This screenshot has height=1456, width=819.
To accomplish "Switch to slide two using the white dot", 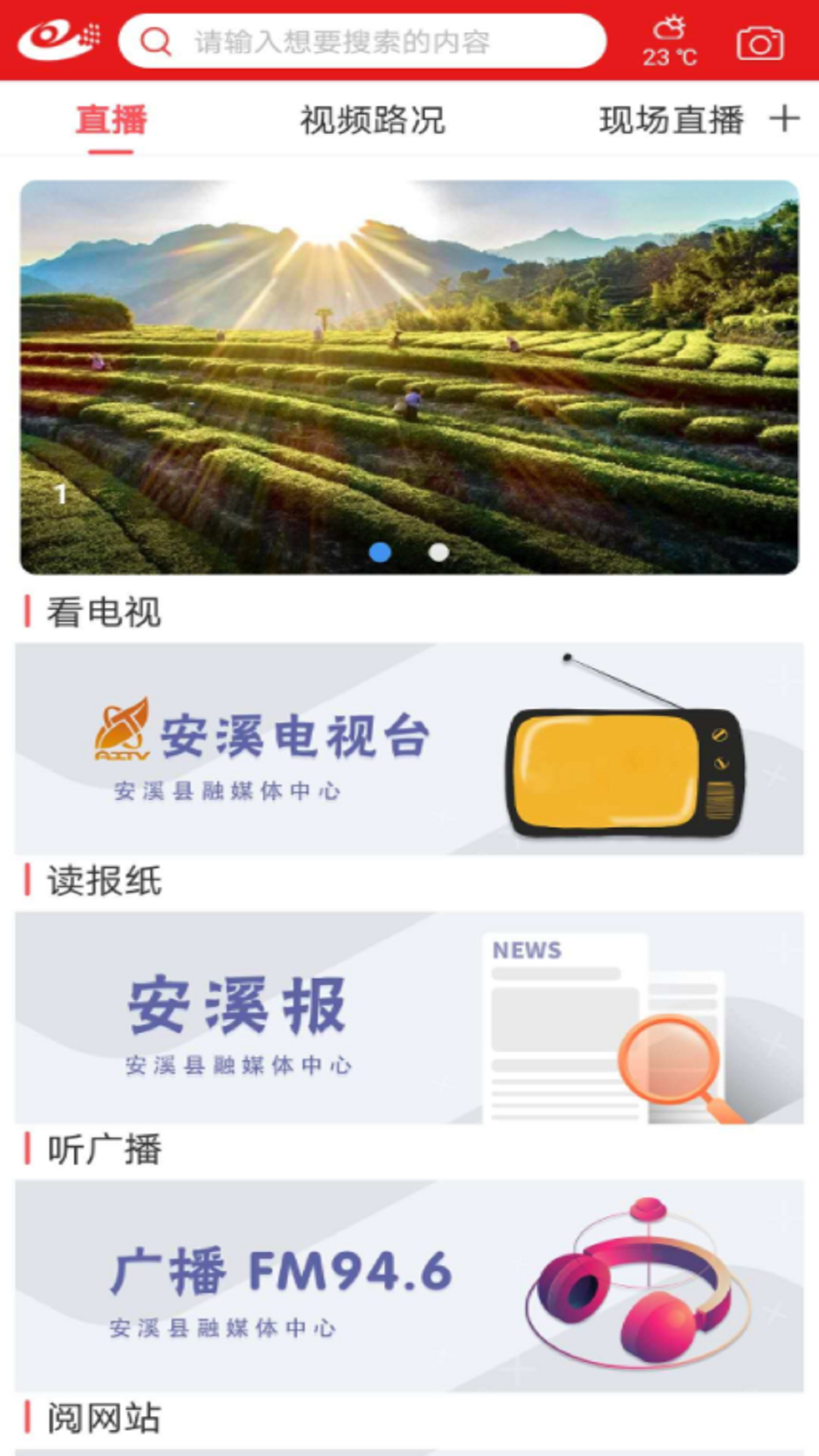I will (x=438, y=554).
